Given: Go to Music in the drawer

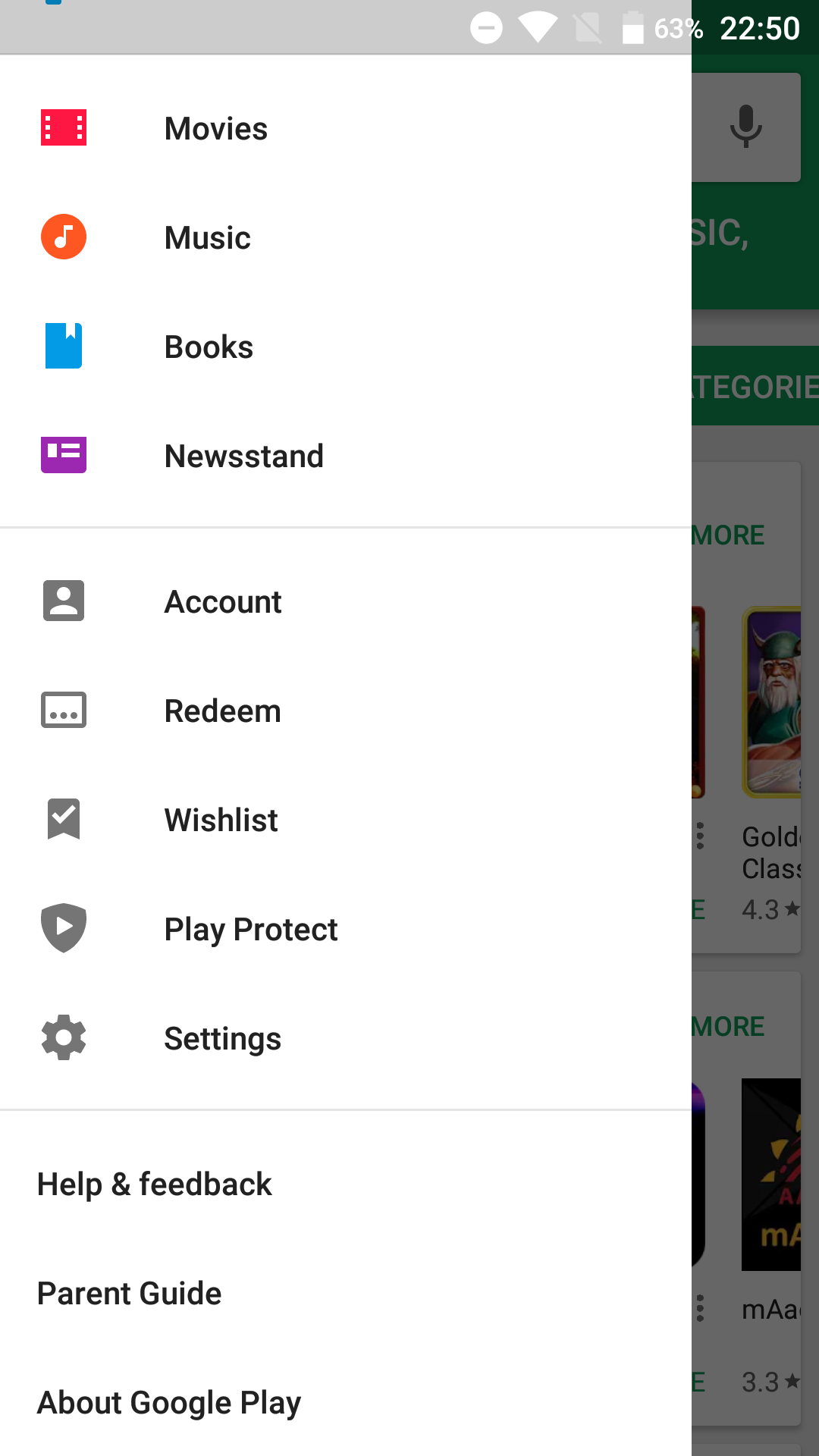Looking at the screenshot, I should pyautogui.click(x=346, y=237).
